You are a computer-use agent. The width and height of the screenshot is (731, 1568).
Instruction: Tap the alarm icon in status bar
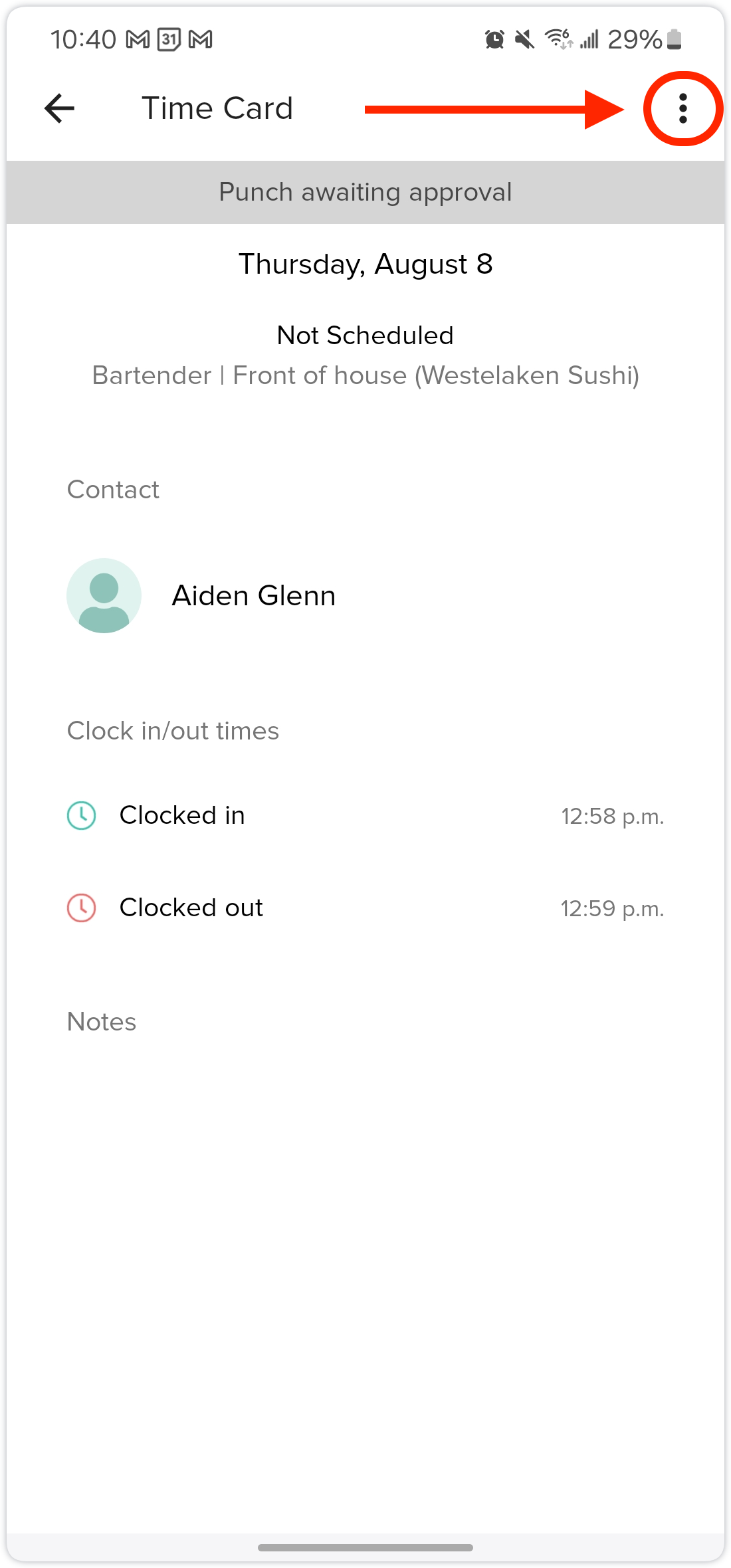(494, 39)
